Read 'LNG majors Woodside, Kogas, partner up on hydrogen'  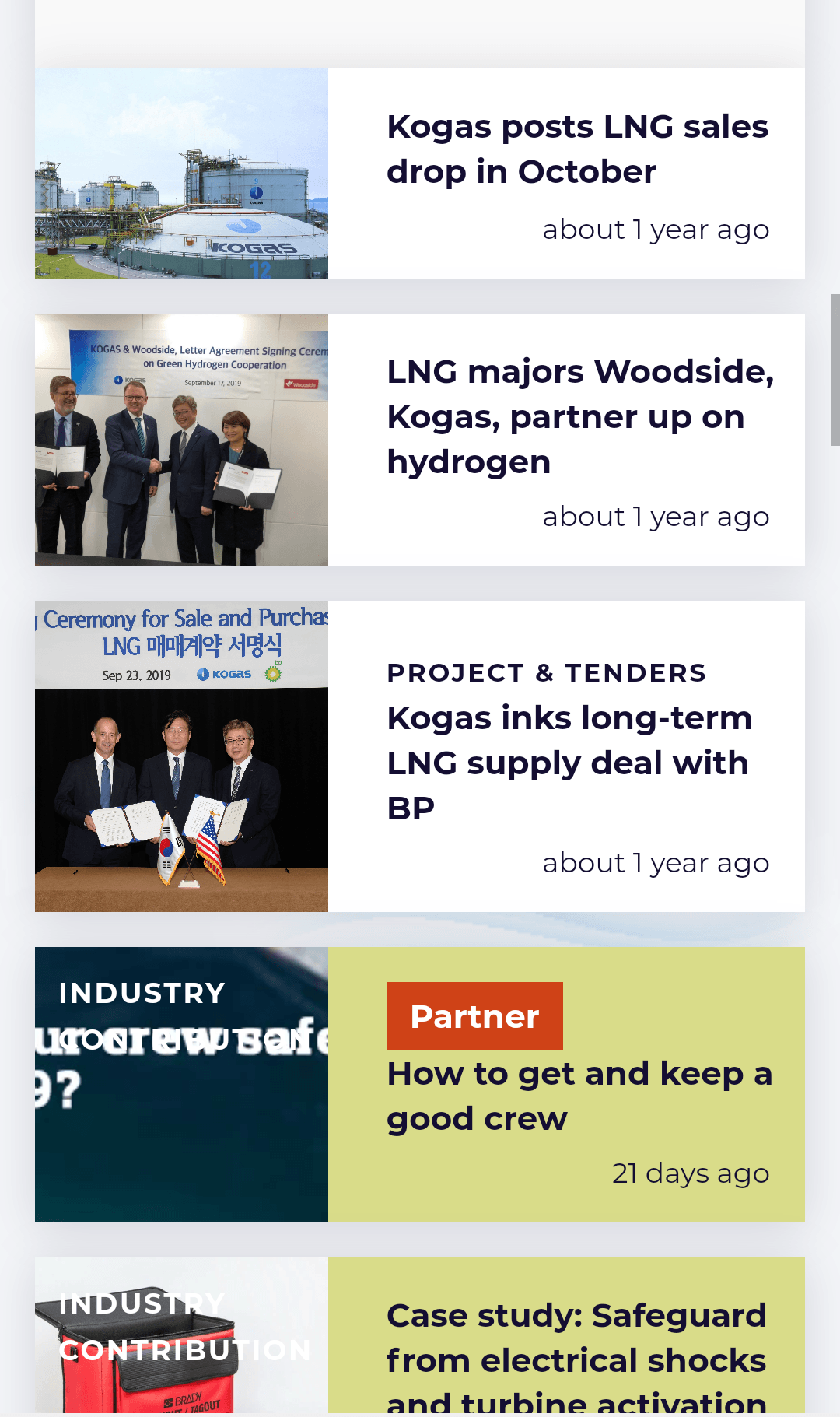[x=579, y=416]
